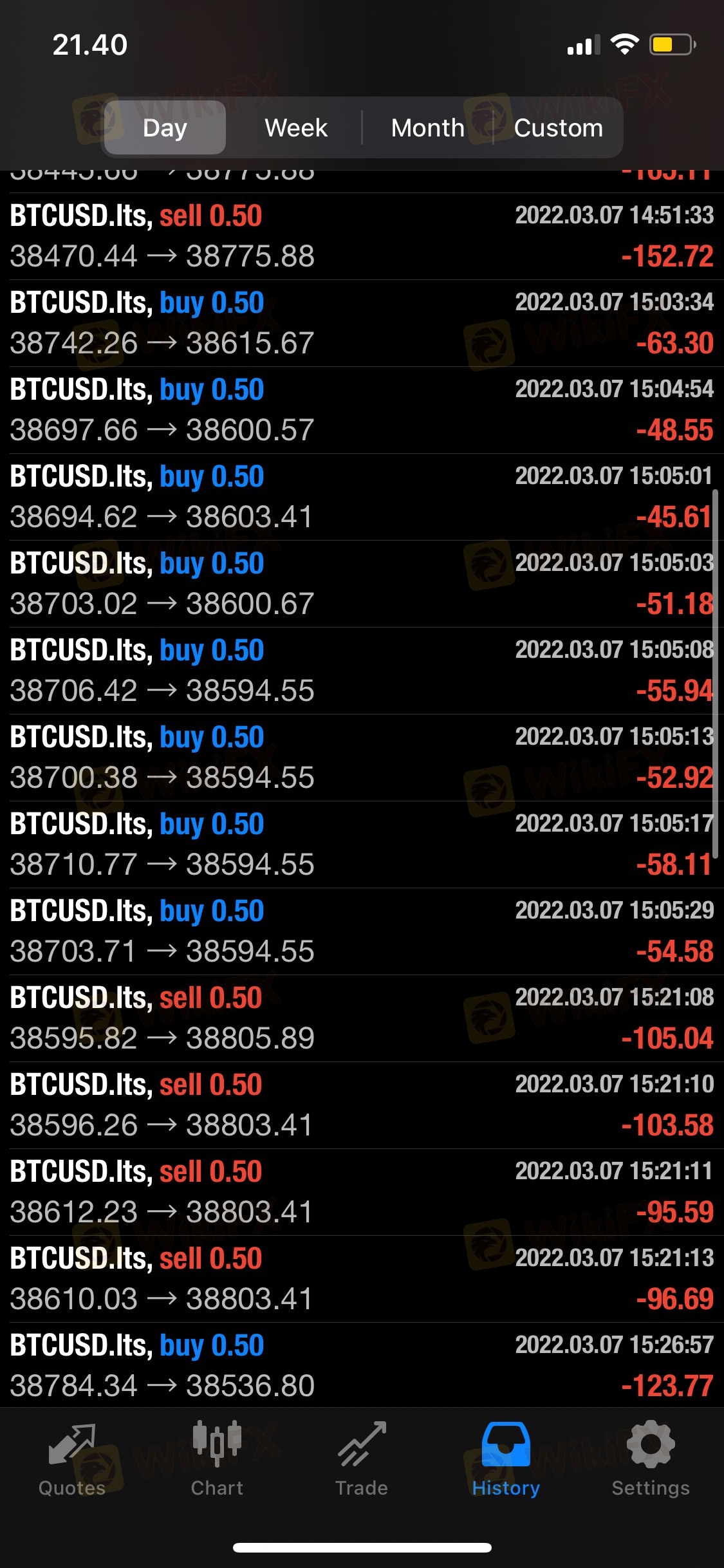Screen dimensions: 724x1568
Task: Expand the sell trade with loss -96.69
Action: pyautogui.click(x=362, y=1279)
